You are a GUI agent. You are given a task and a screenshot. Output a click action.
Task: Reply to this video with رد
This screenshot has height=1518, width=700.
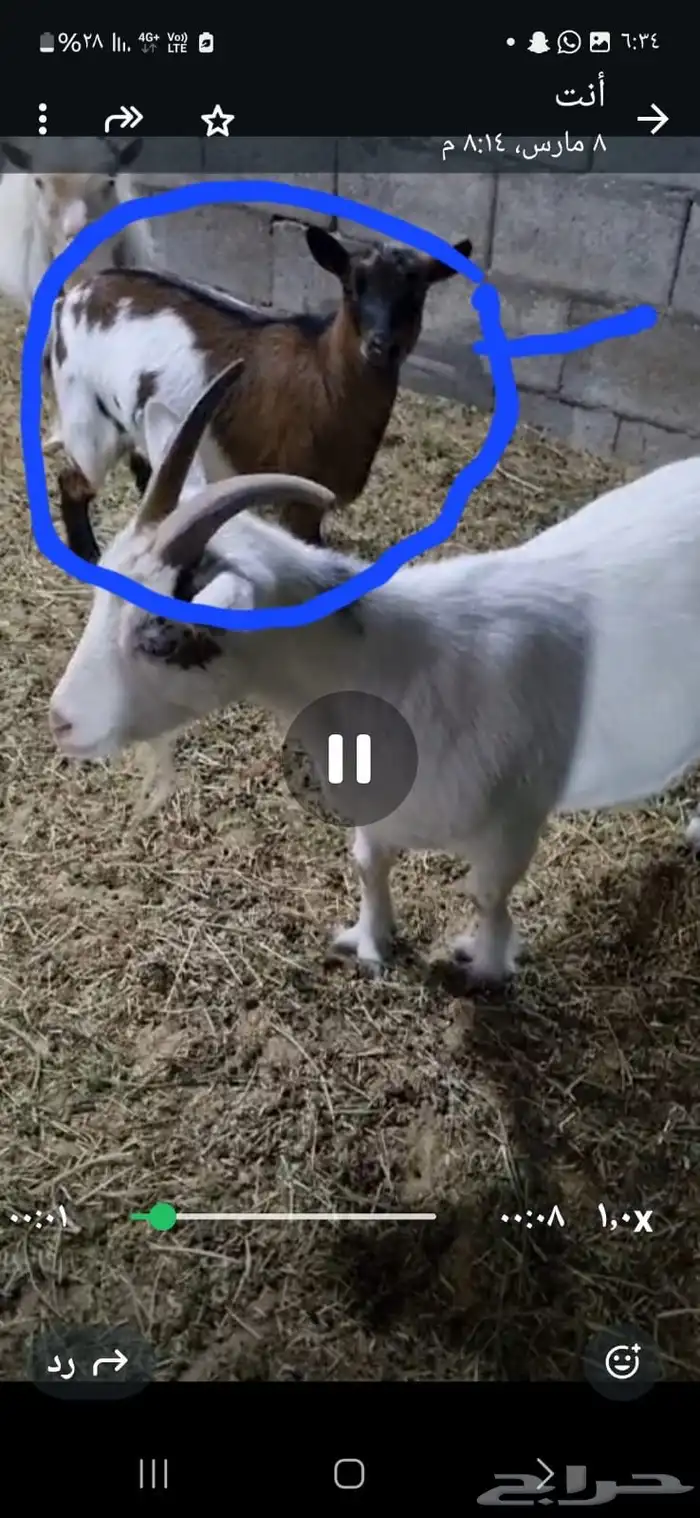tap(88, 1361)
